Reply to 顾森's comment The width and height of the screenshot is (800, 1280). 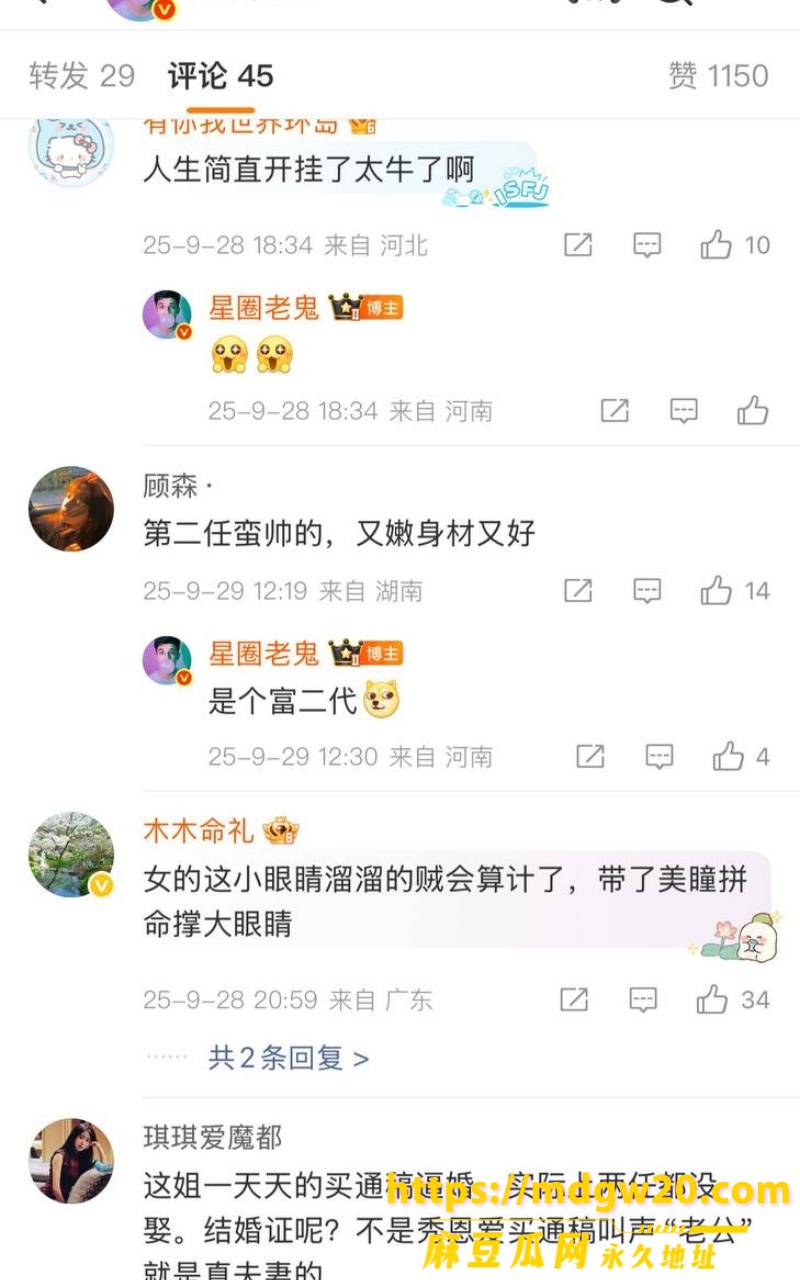coord(647,590)
